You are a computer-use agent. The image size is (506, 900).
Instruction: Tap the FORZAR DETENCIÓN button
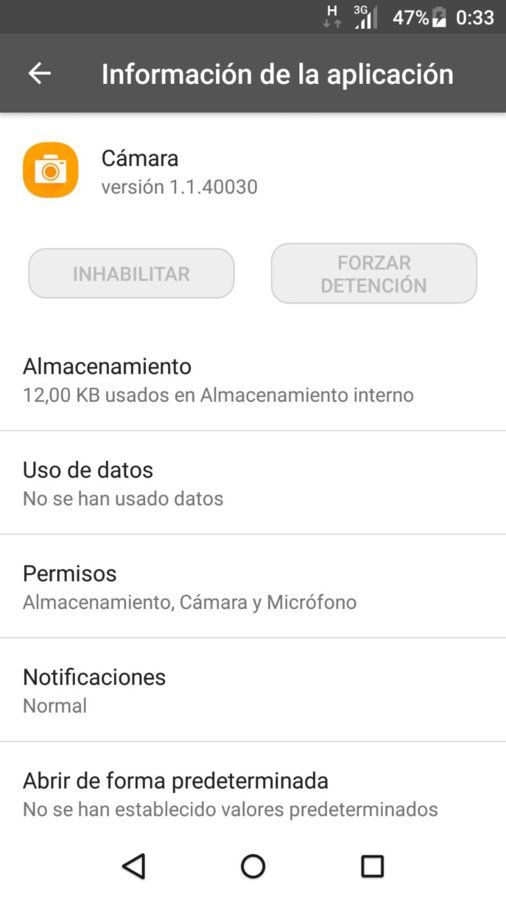[374, 274]
